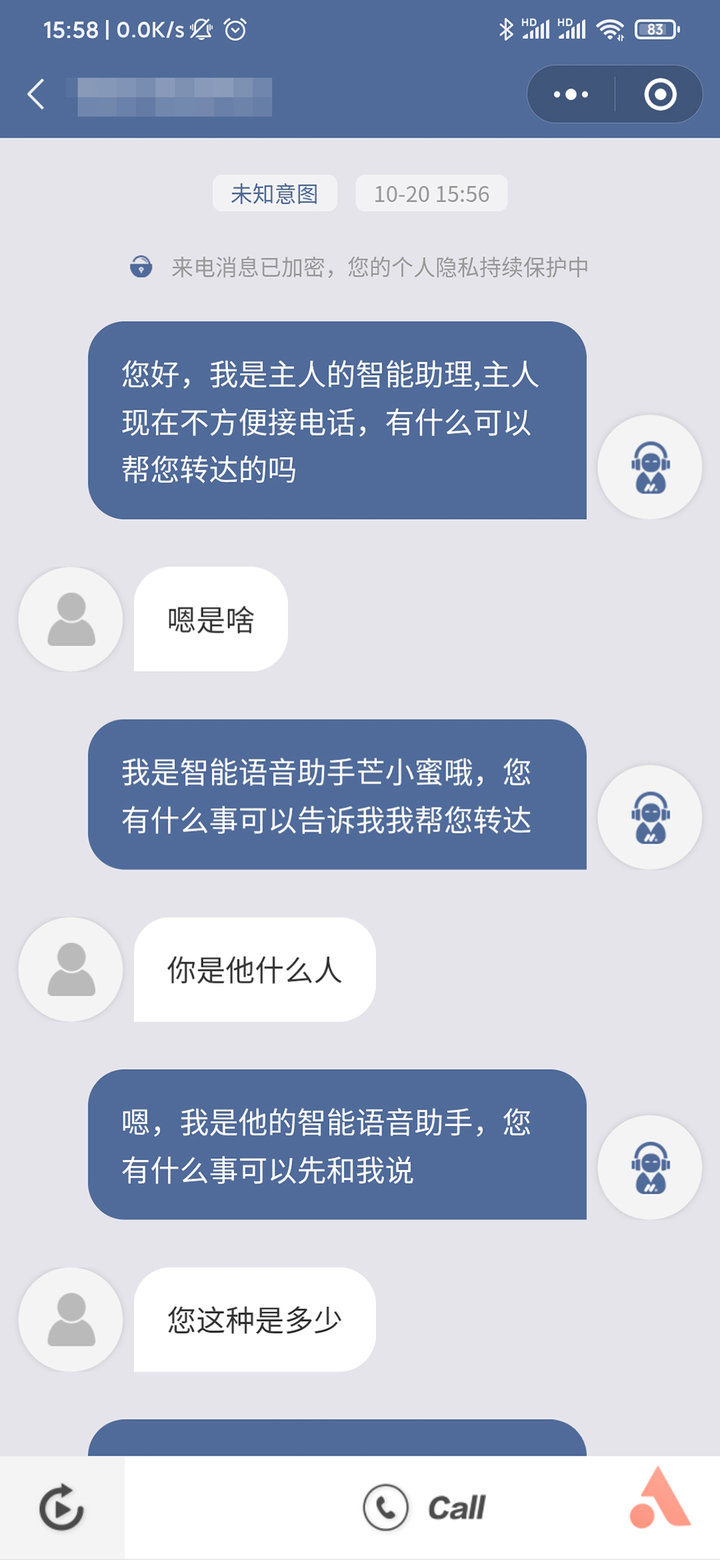Navigate back with the arrow at top left
This screenshot has height=1560, width=720.
click(36, 94)
